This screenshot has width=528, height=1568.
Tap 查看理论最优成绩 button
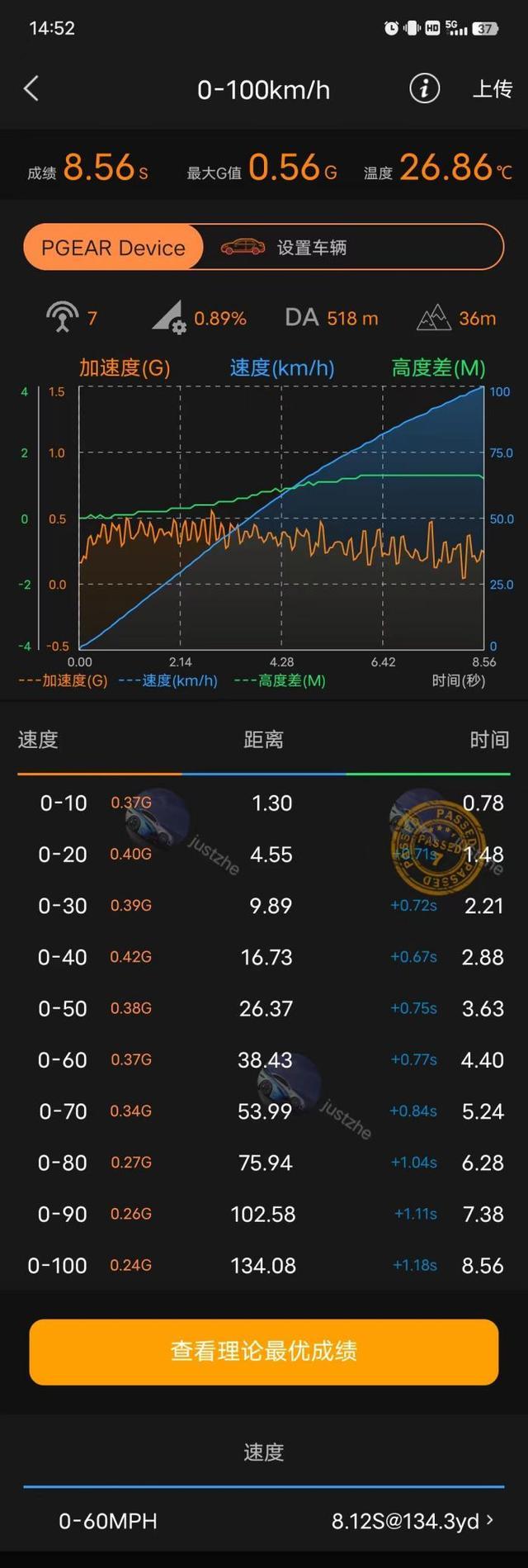[264, 1352]
